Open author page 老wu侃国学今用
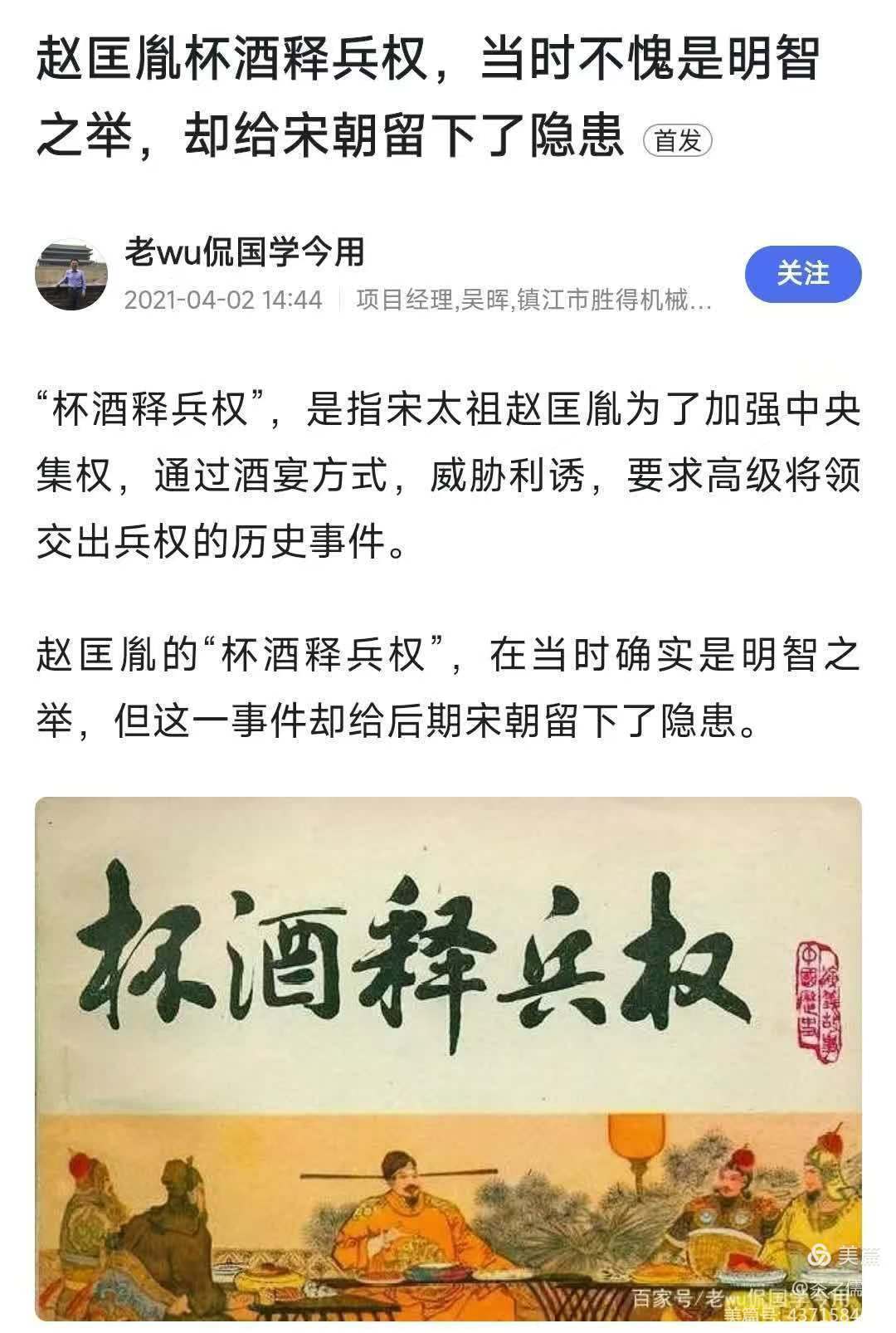The height and width of the screenshot is (1333, 896). click(x=245, y=251)
